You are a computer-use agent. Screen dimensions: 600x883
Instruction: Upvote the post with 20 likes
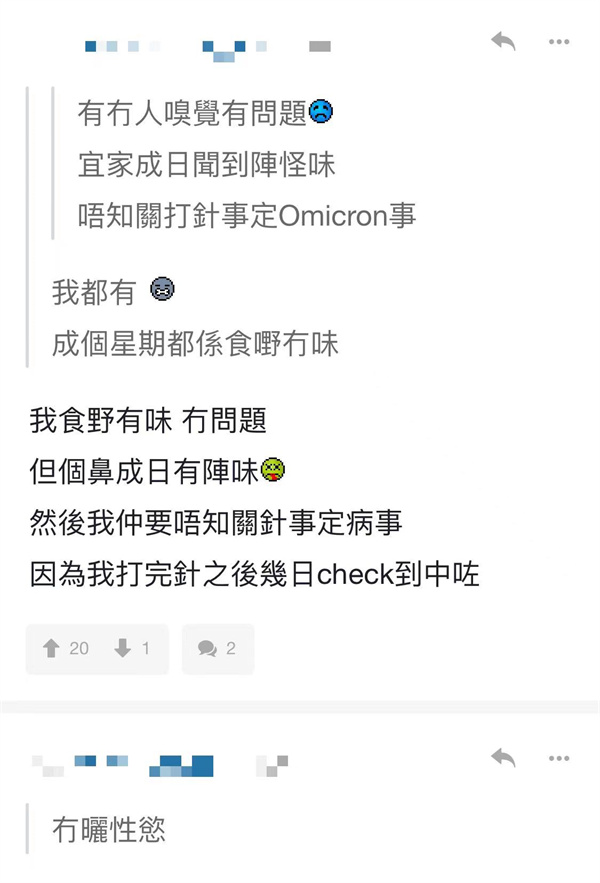tap(52, 649)
